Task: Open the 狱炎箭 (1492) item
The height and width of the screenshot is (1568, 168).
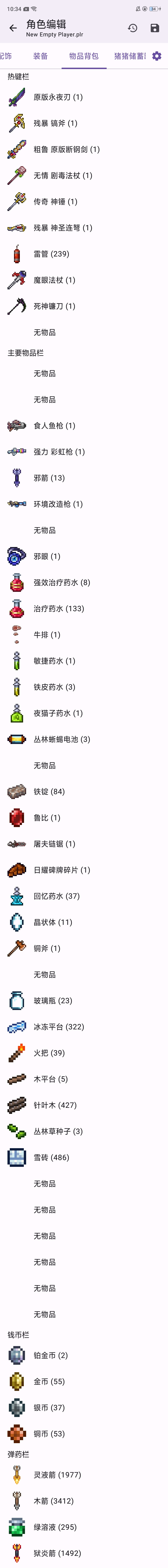Action: tap(57, 1553)
